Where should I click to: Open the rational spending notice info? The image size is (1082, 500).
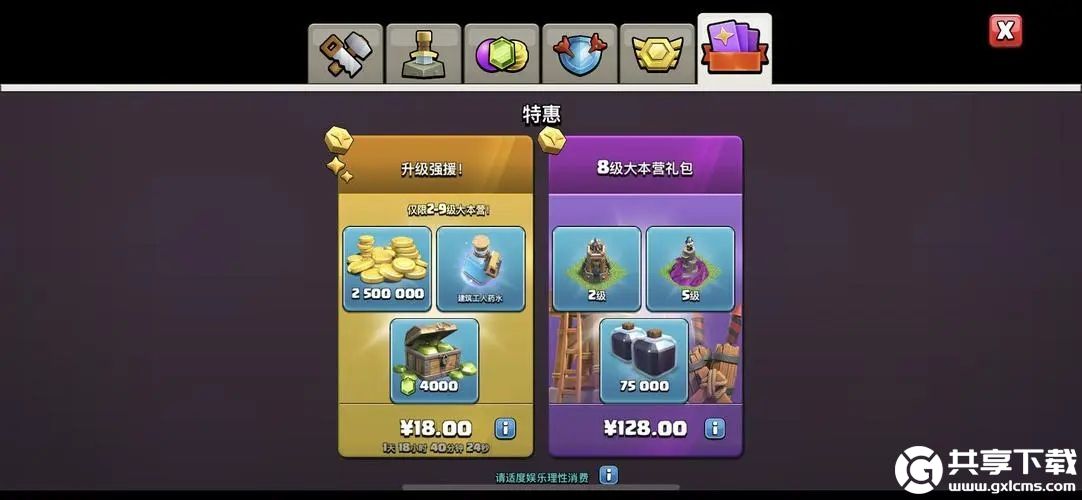pos(608,476)
